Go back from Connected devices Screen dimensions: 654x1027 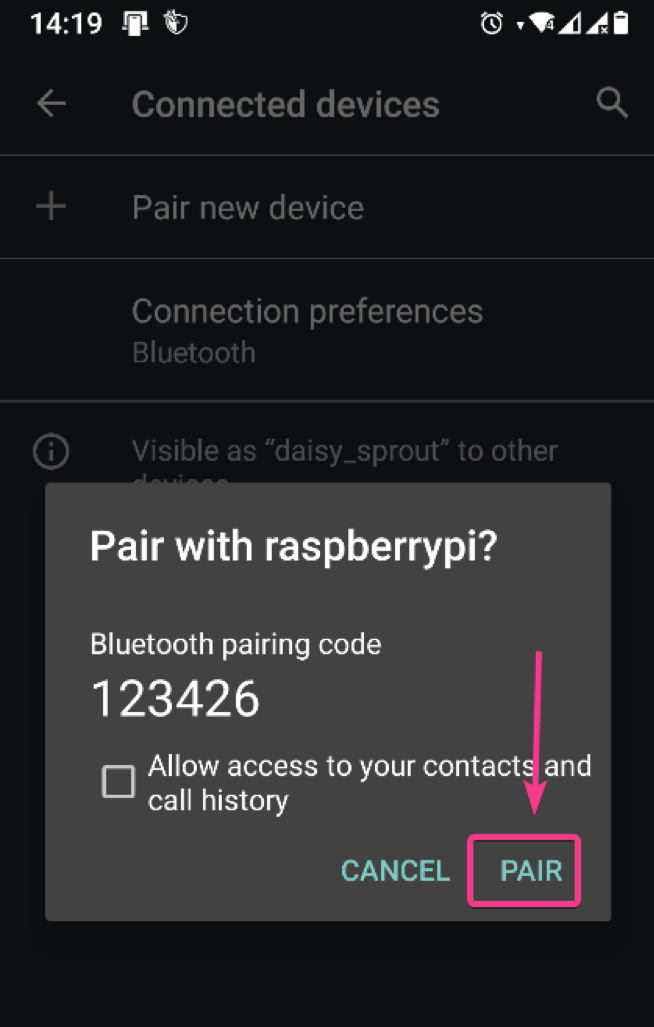click(51, 104)
